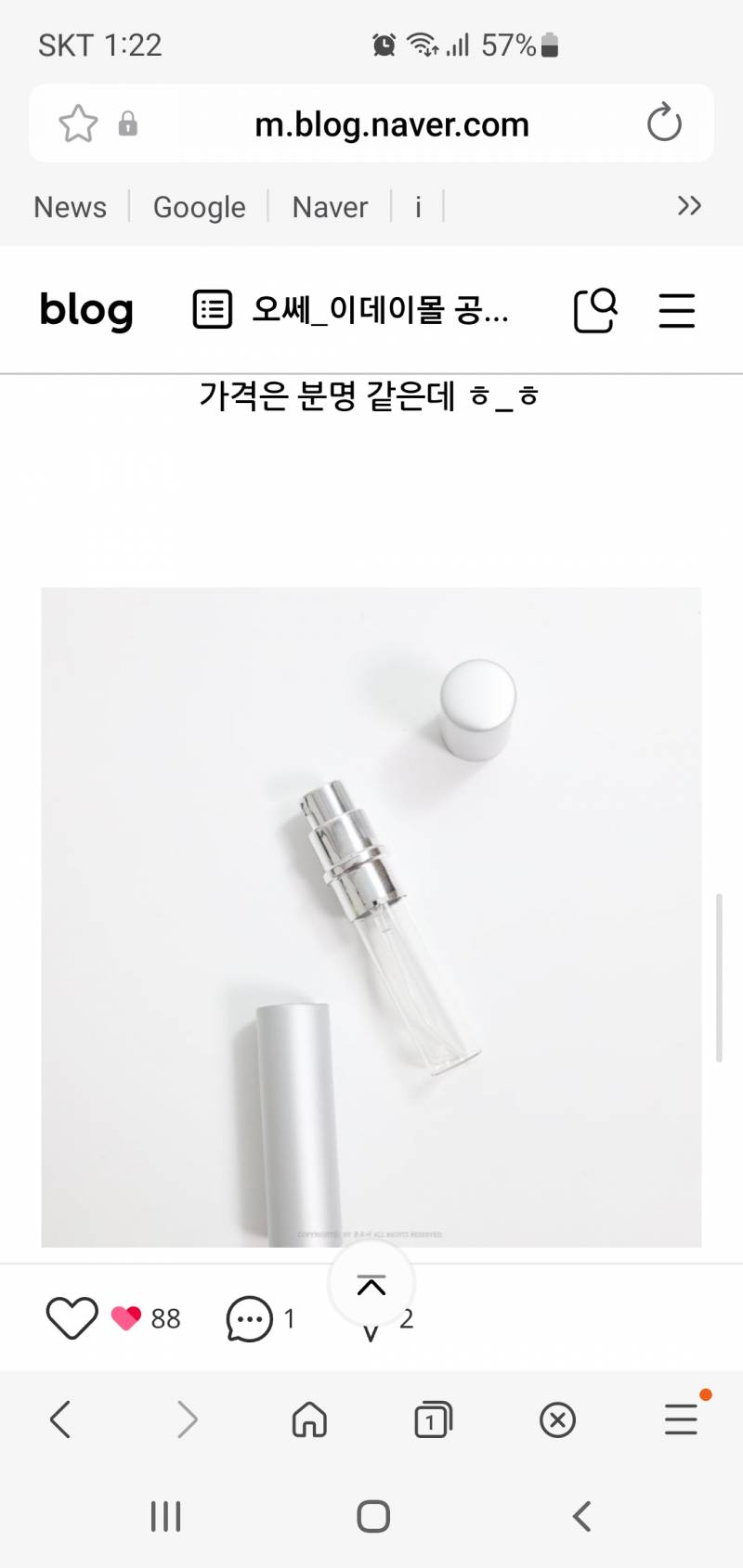Reload the current page
The width and height of the screenshot is (743, 1568).
[664, 123]
